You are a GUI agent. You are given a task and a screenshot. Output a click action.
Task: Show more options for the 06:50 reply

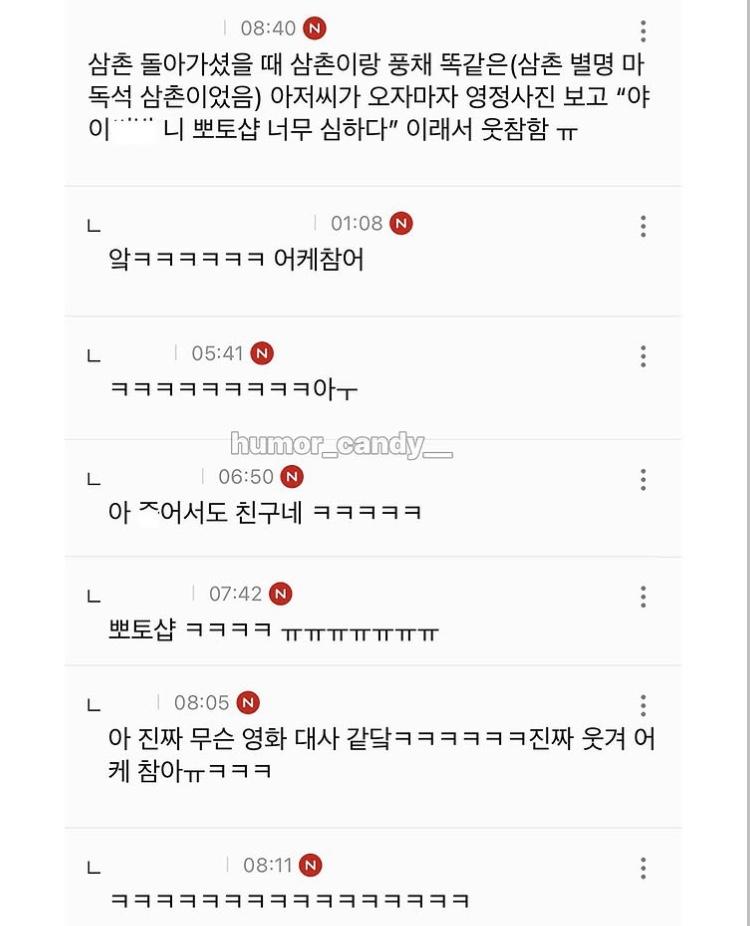(643, 479)
